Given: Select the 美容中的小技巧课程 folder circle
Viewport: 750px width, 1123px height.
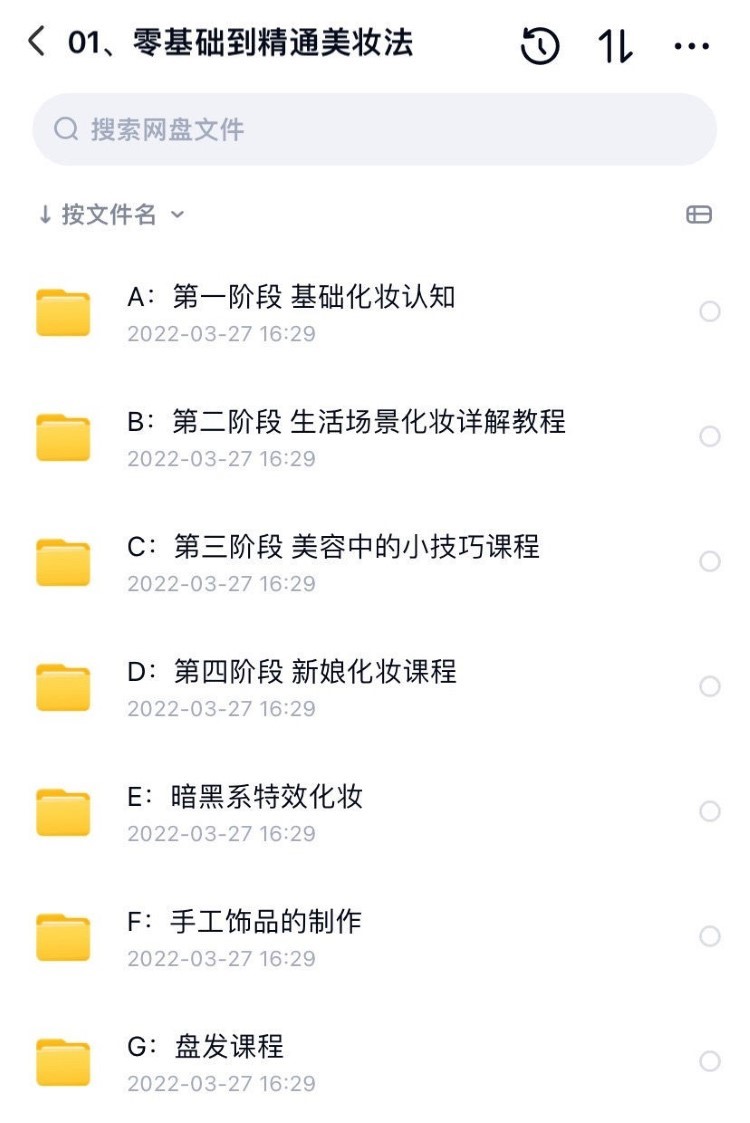Looking at the screenshot, I should point(710,562).
